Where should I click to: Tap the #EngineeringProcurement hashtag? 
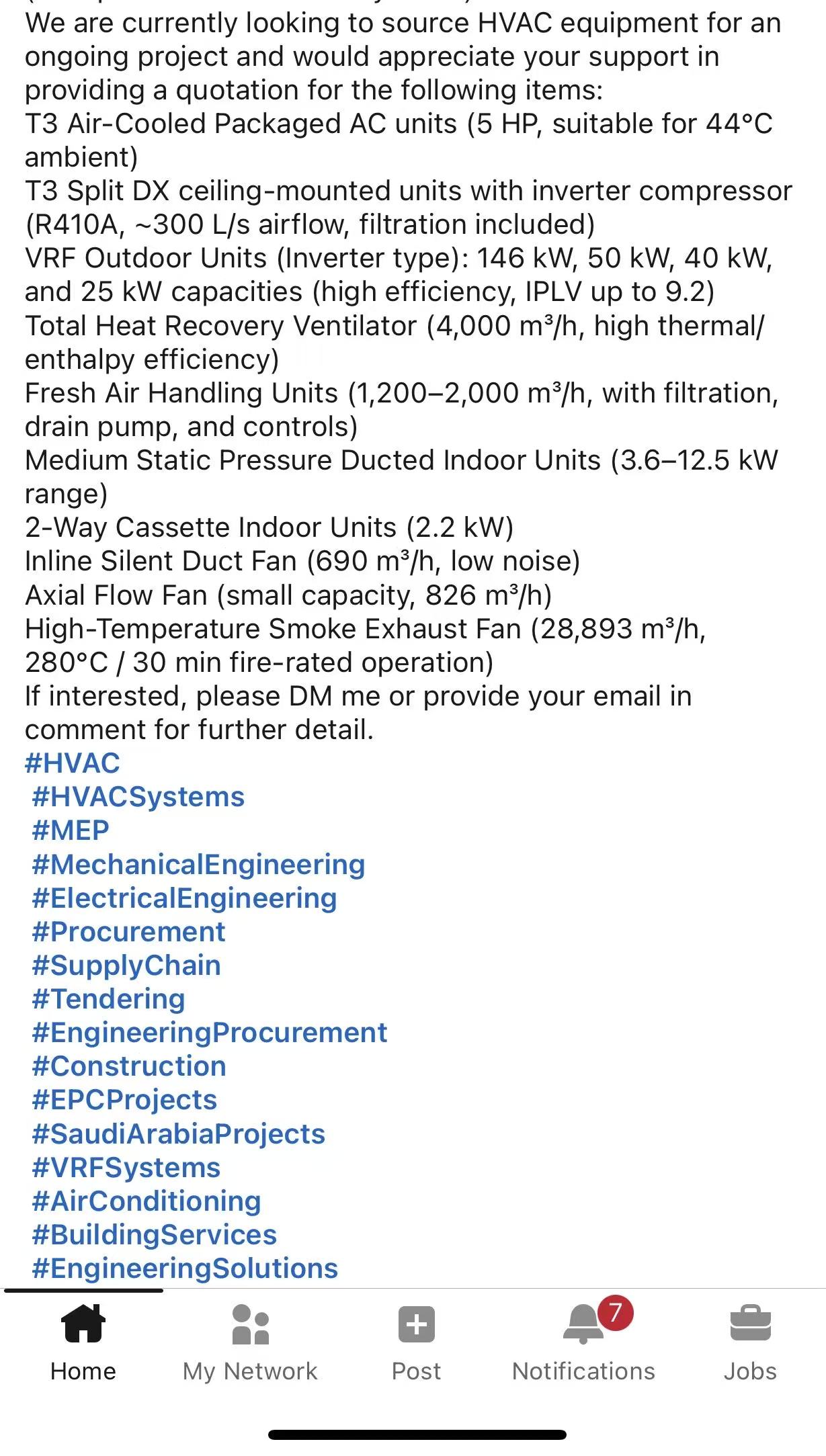(210, 1033)
